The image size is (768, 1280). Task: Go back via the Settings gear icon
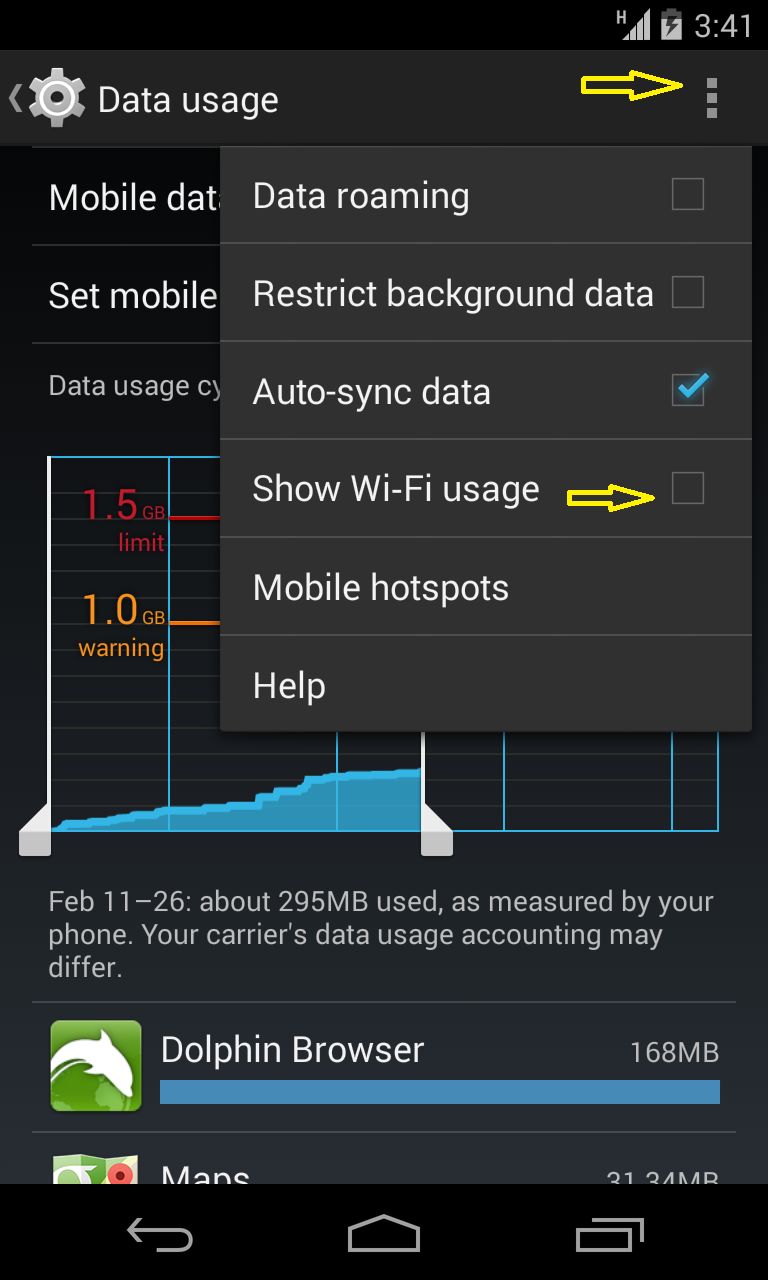56,98
